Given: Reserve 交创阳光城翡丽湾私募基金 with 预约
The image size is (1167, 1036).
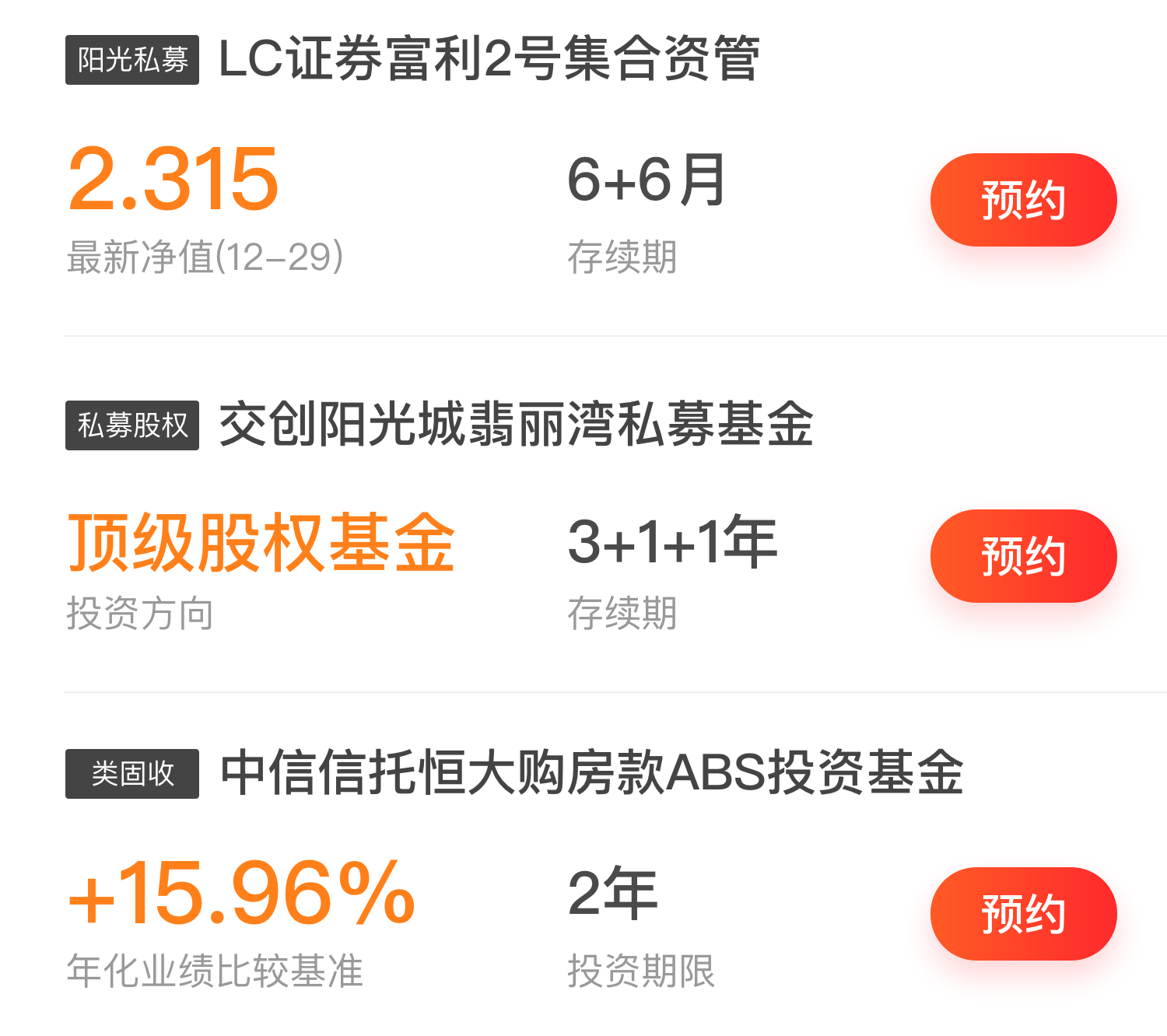Looking at the screenshot, I should pos(1023,556).
